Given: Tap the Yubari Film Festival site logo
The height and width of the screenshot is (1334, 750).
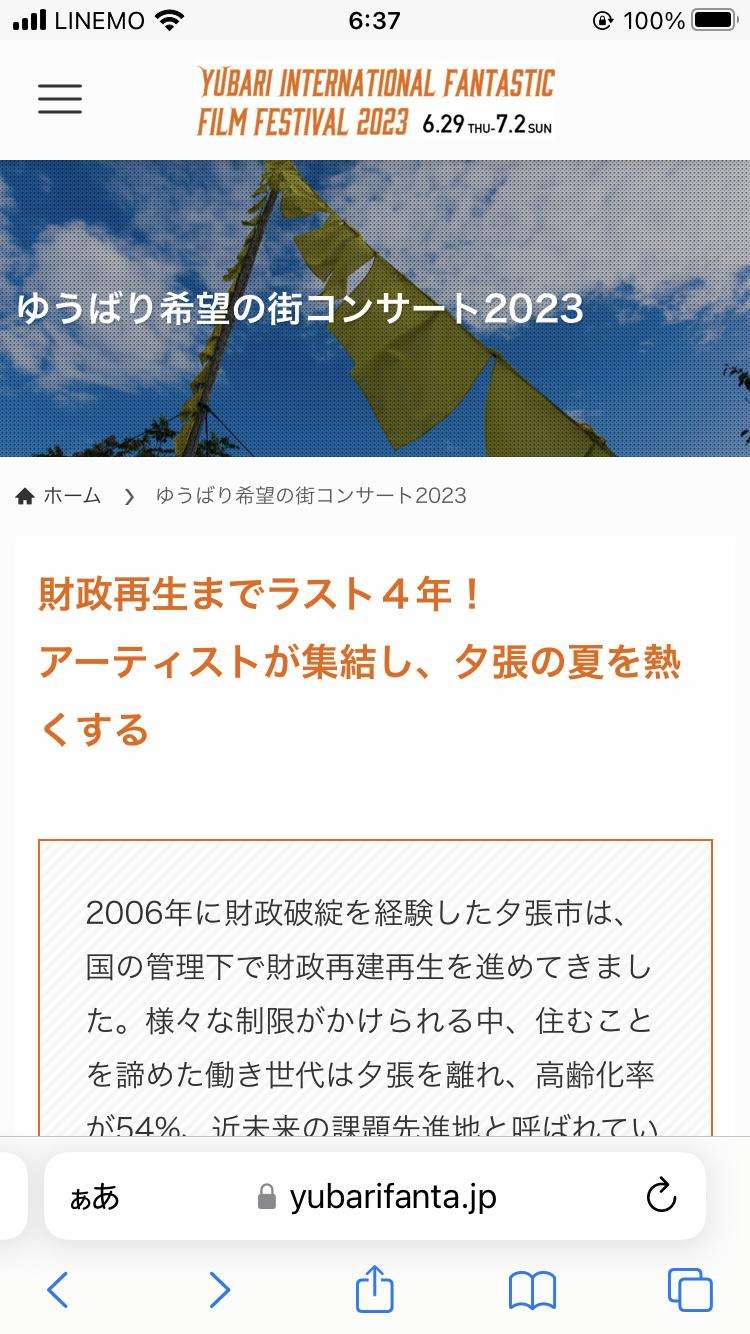Looking at the screenshot, I should click(x=375, y=101).
